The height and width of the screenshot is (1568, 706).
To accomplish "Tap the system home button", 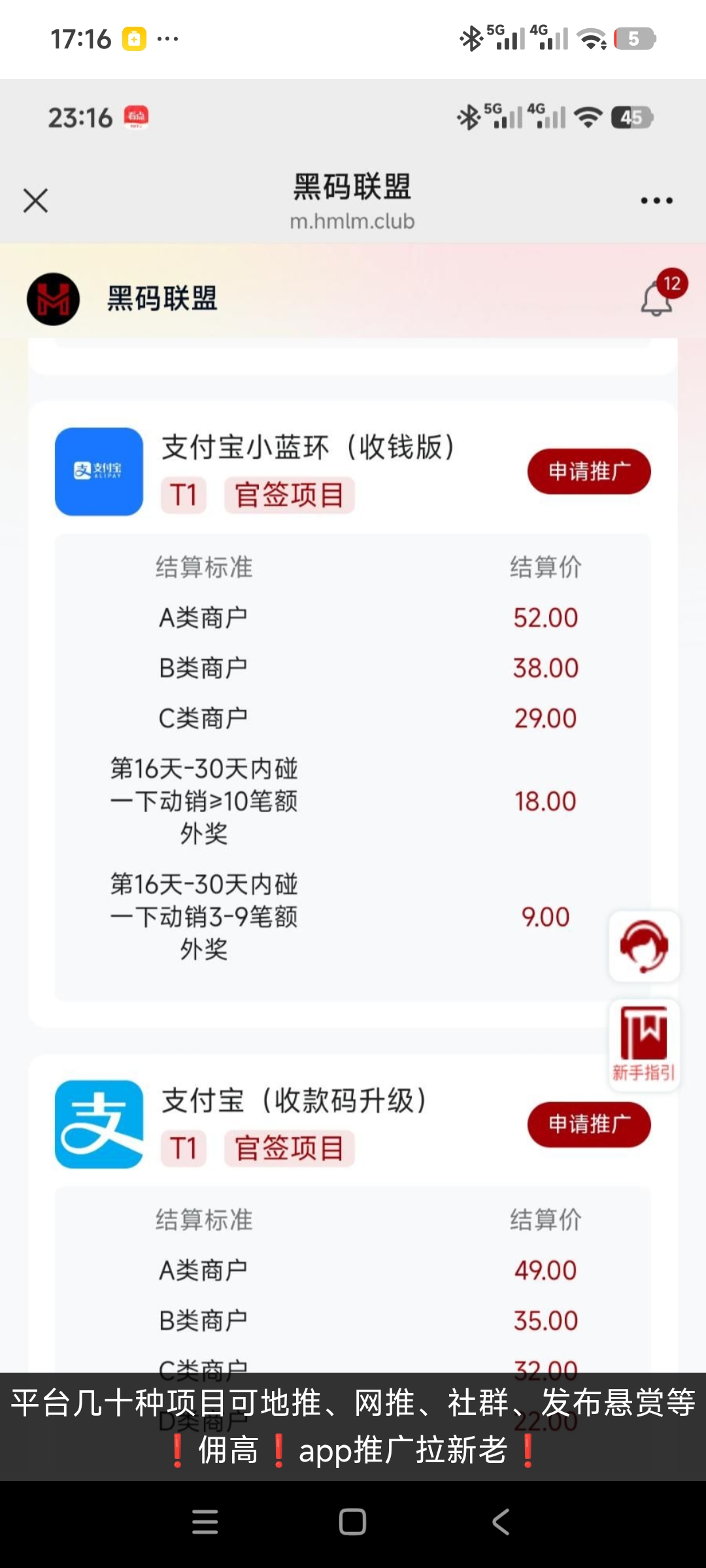I will [x=352, y=1522].
